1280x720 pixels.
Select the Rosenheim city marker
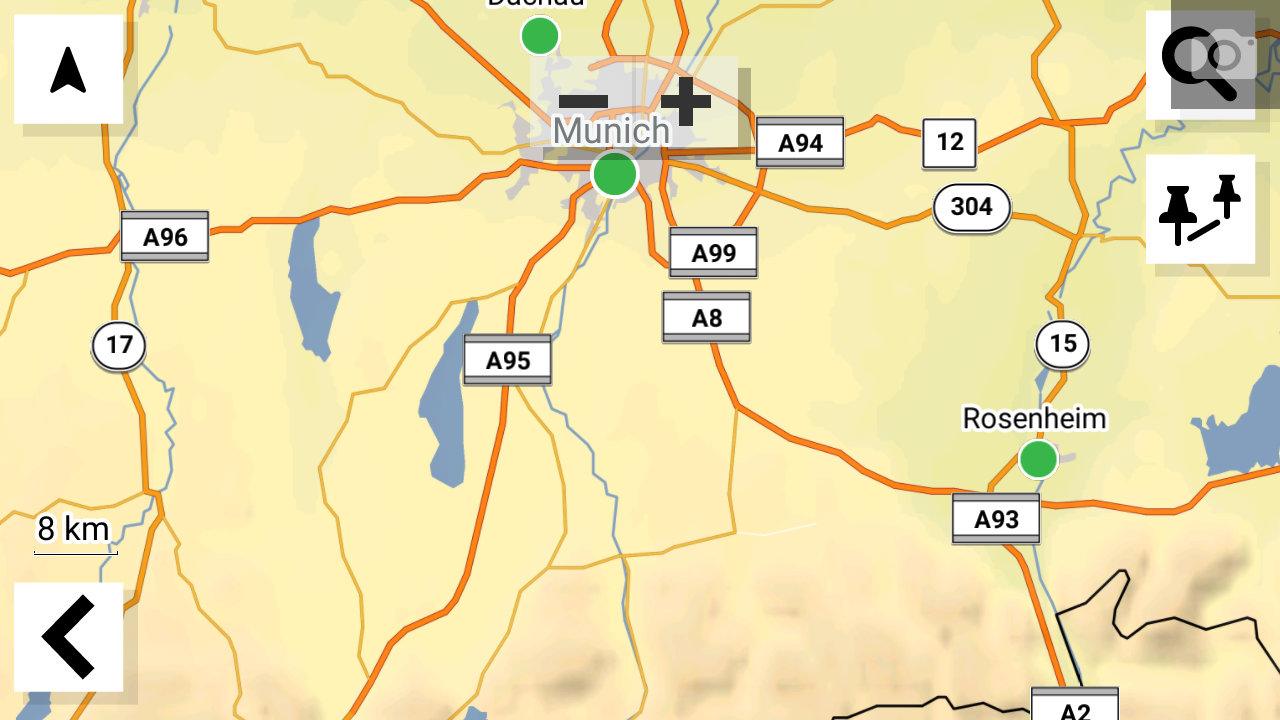tap(1038, 459)
